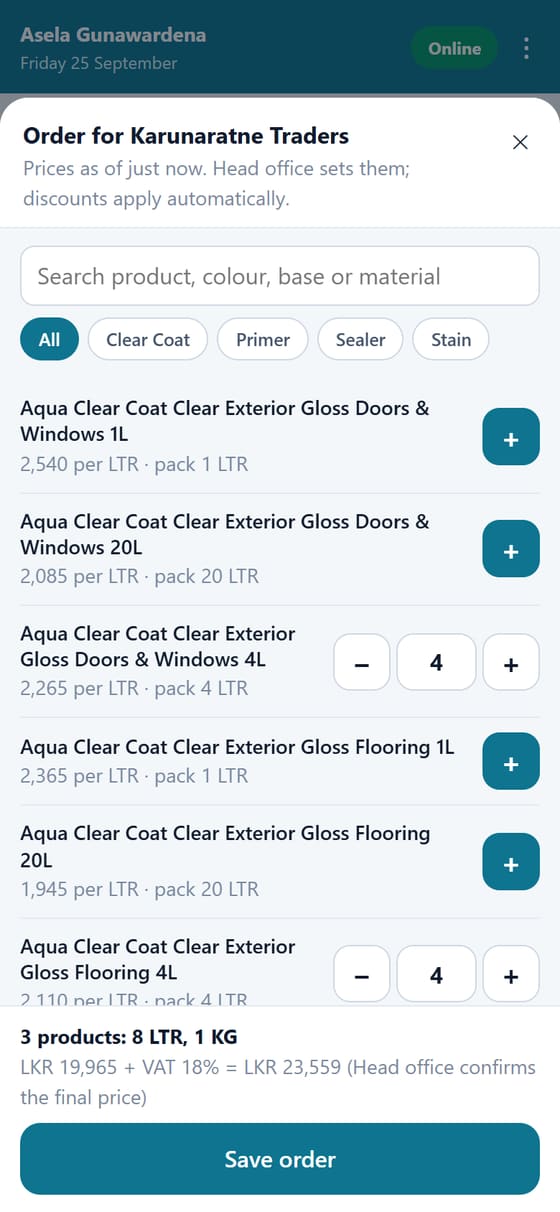Save the order
The height and width of the screenshot is (1212, 560).
(280, 1159)
